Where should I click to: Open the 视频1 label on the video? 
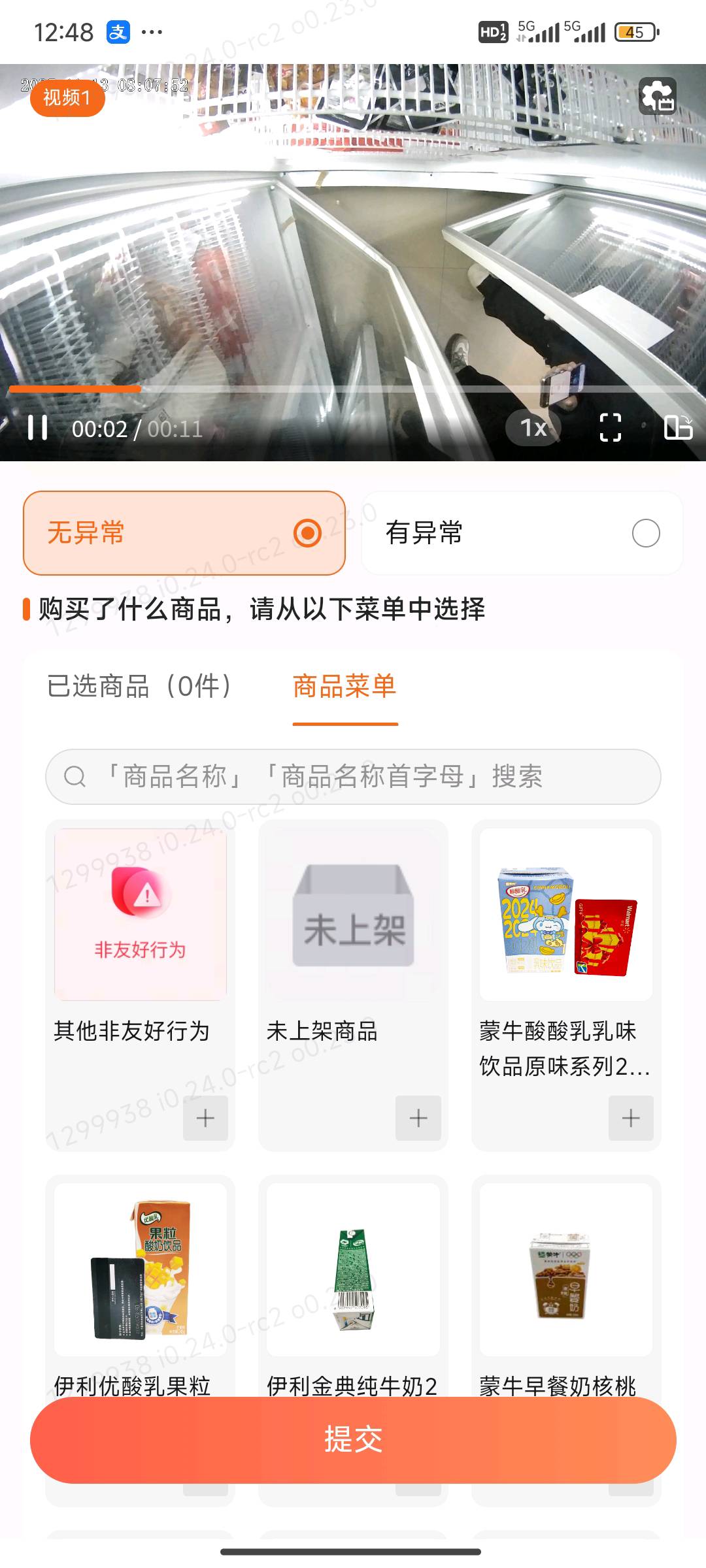pos(67,99)
